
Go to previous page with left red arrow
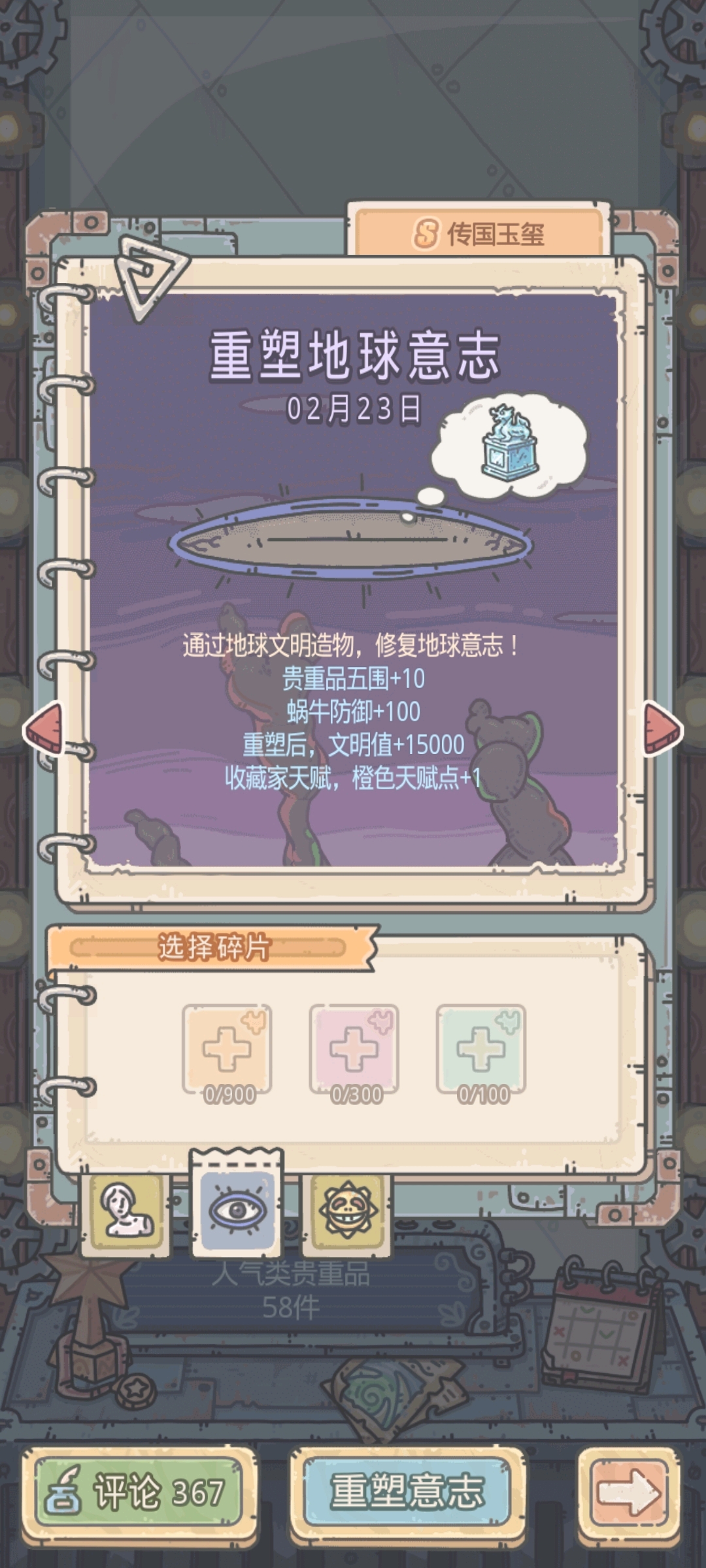pos(43,729)
